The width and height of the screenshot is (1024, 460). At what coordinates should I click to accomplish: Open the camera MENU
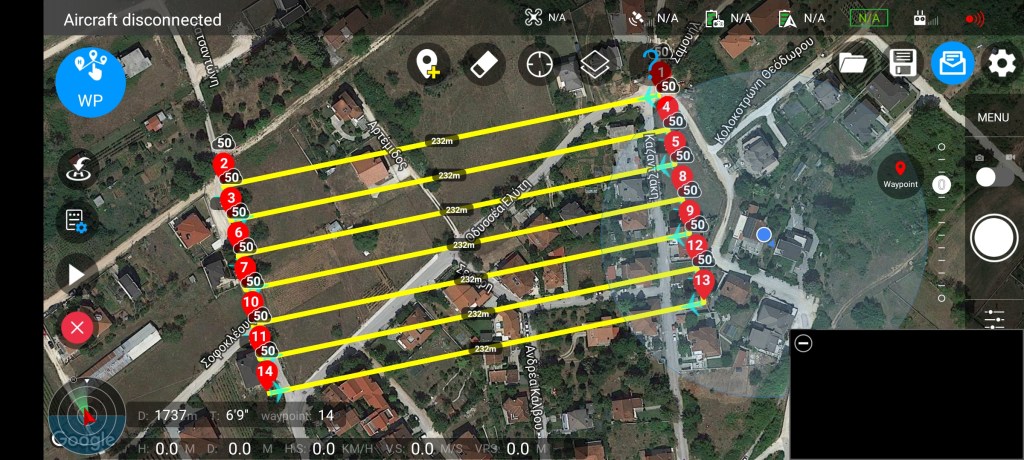(993, 117)
